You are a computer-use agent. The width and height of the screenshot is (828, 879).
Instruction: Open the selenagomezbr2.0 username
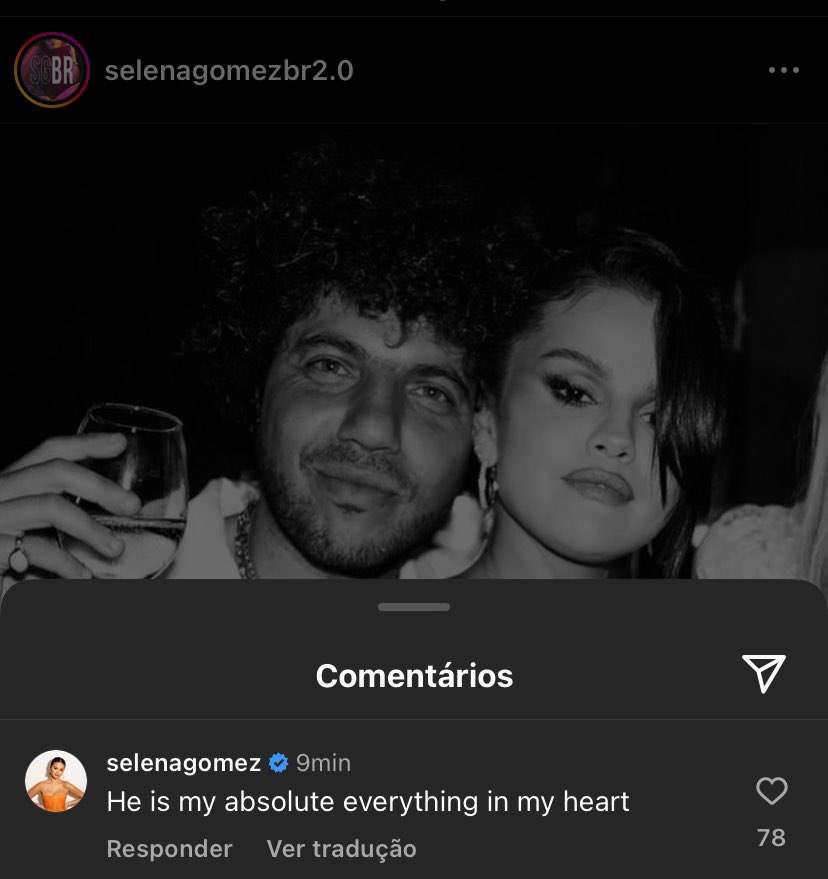point(229,71)
